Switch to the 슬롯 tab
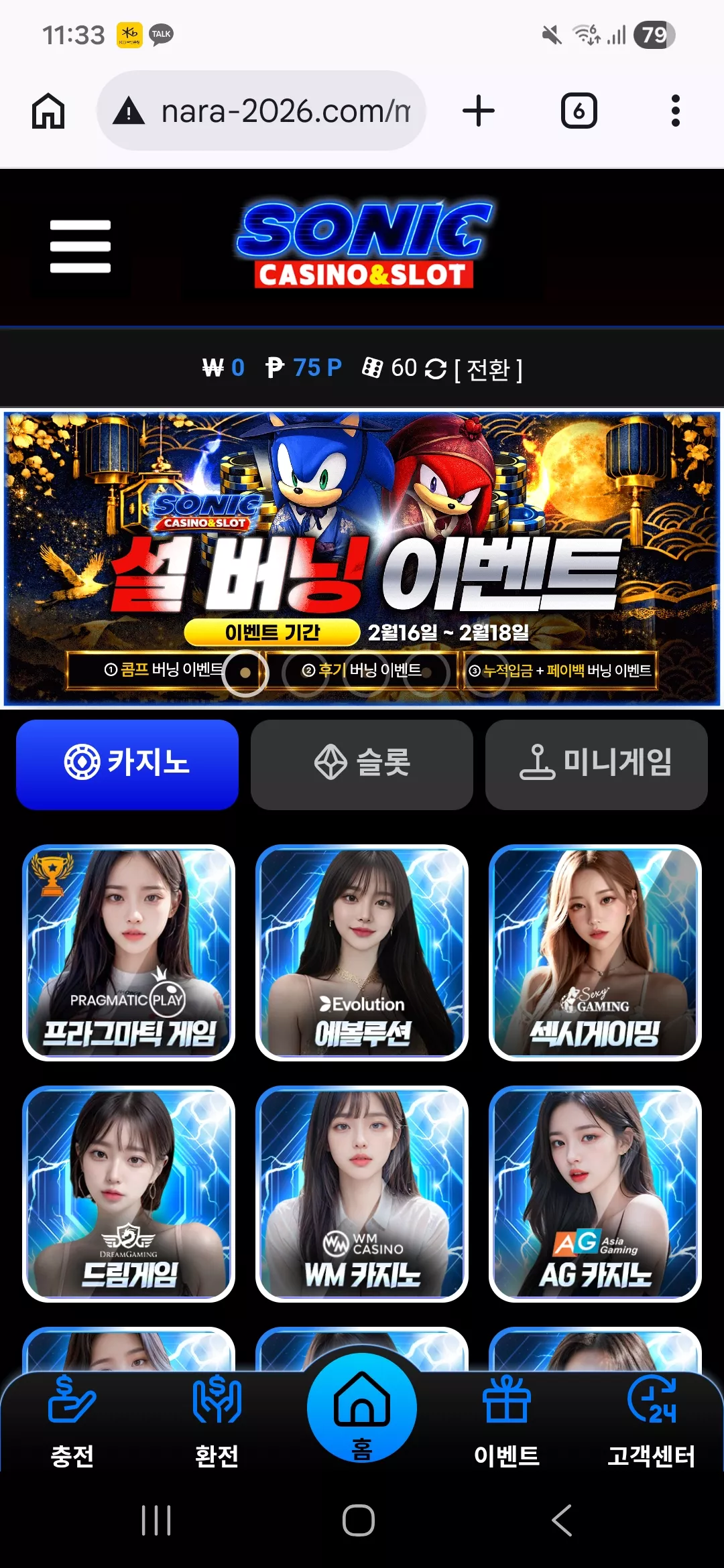The height and width of the screenshot is (1568, 724). coord(362,764)
